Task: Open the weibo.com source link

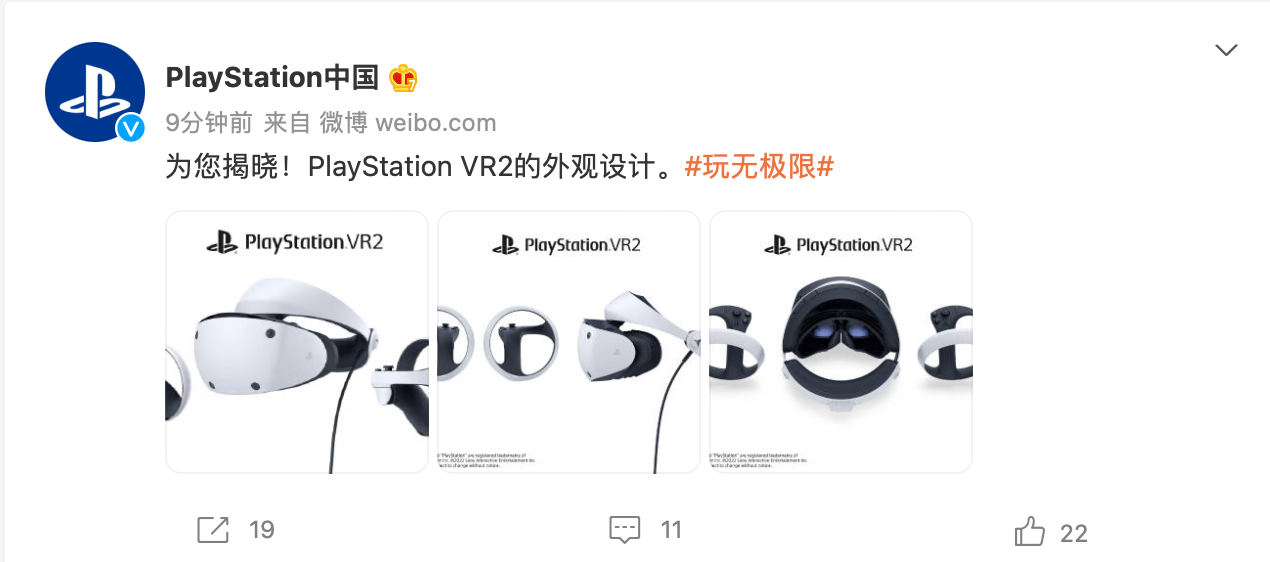Action: [x=435, y=123]
